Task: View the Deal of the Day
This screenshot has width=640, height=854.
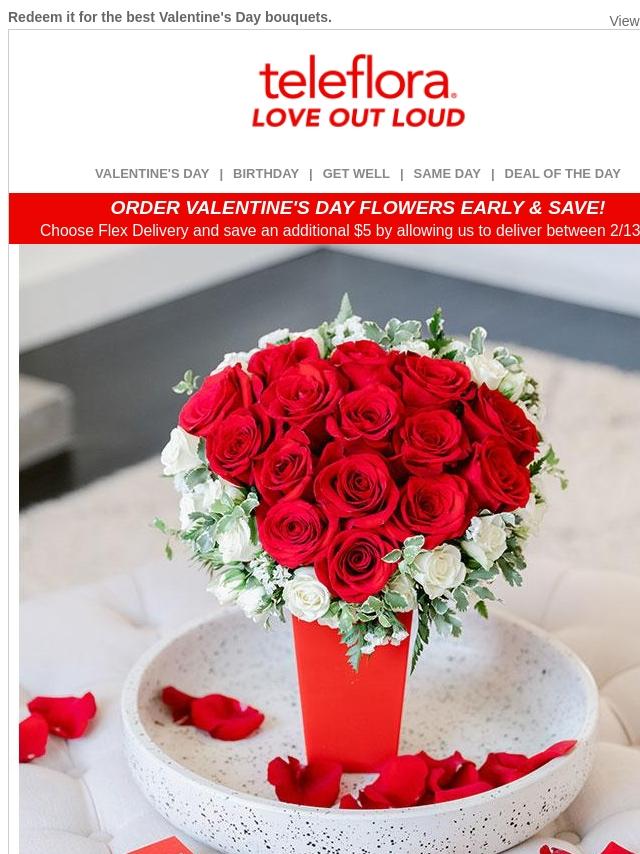Action: tap(562, 174)
